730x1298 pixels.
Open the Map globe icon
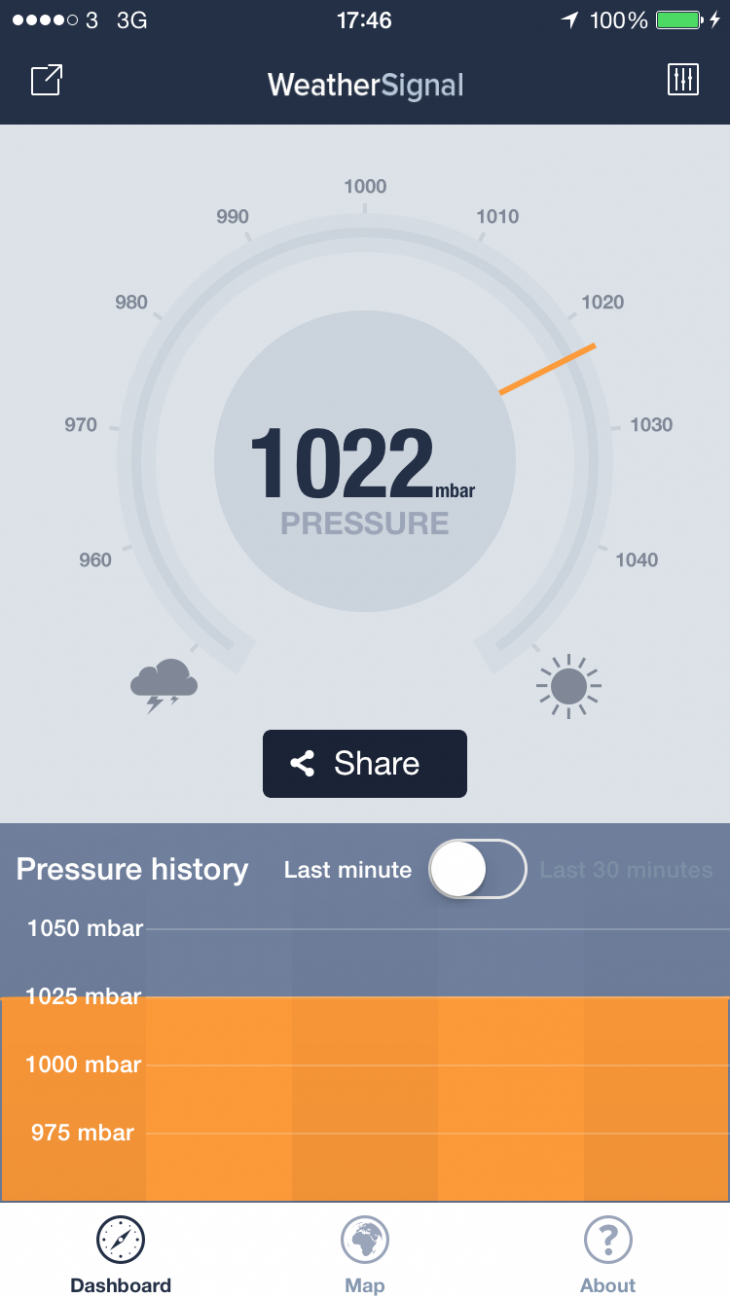pyautogui.click(x=364, y=1238)
